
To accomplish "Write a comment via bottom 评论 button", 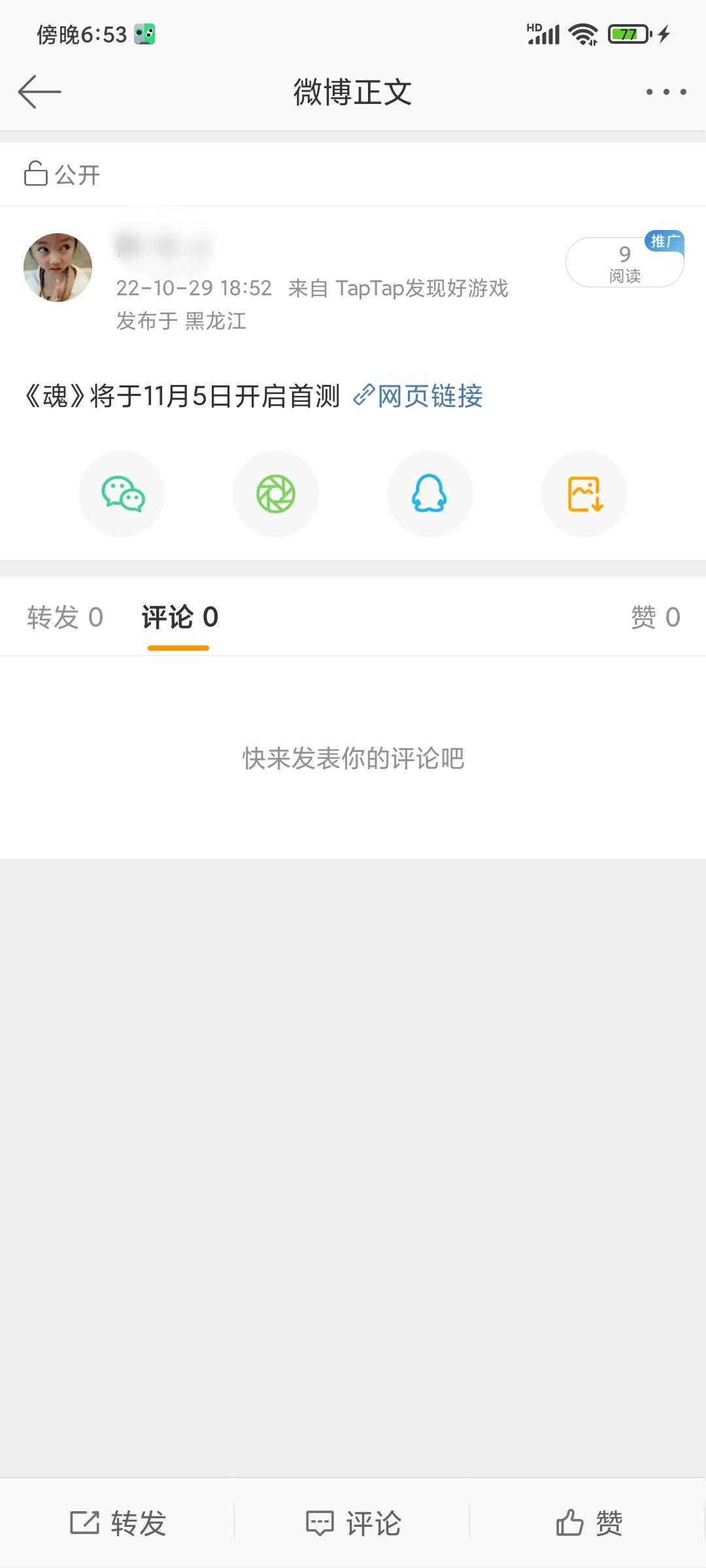I will pyautogui.click(x=353, y=1523).
